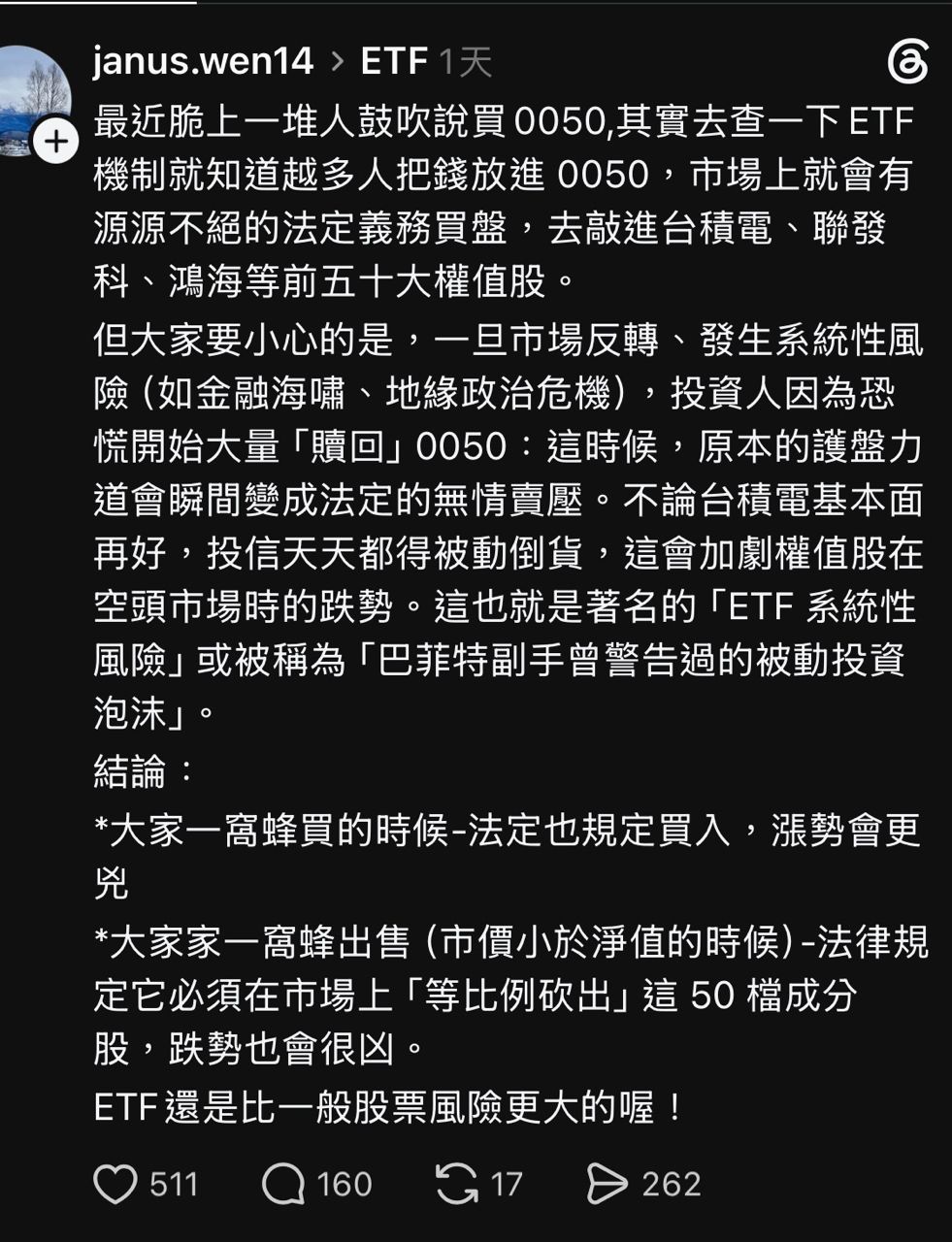Open janus.wen14's profile from the username
952x1242 pixels.
[203, 62]
